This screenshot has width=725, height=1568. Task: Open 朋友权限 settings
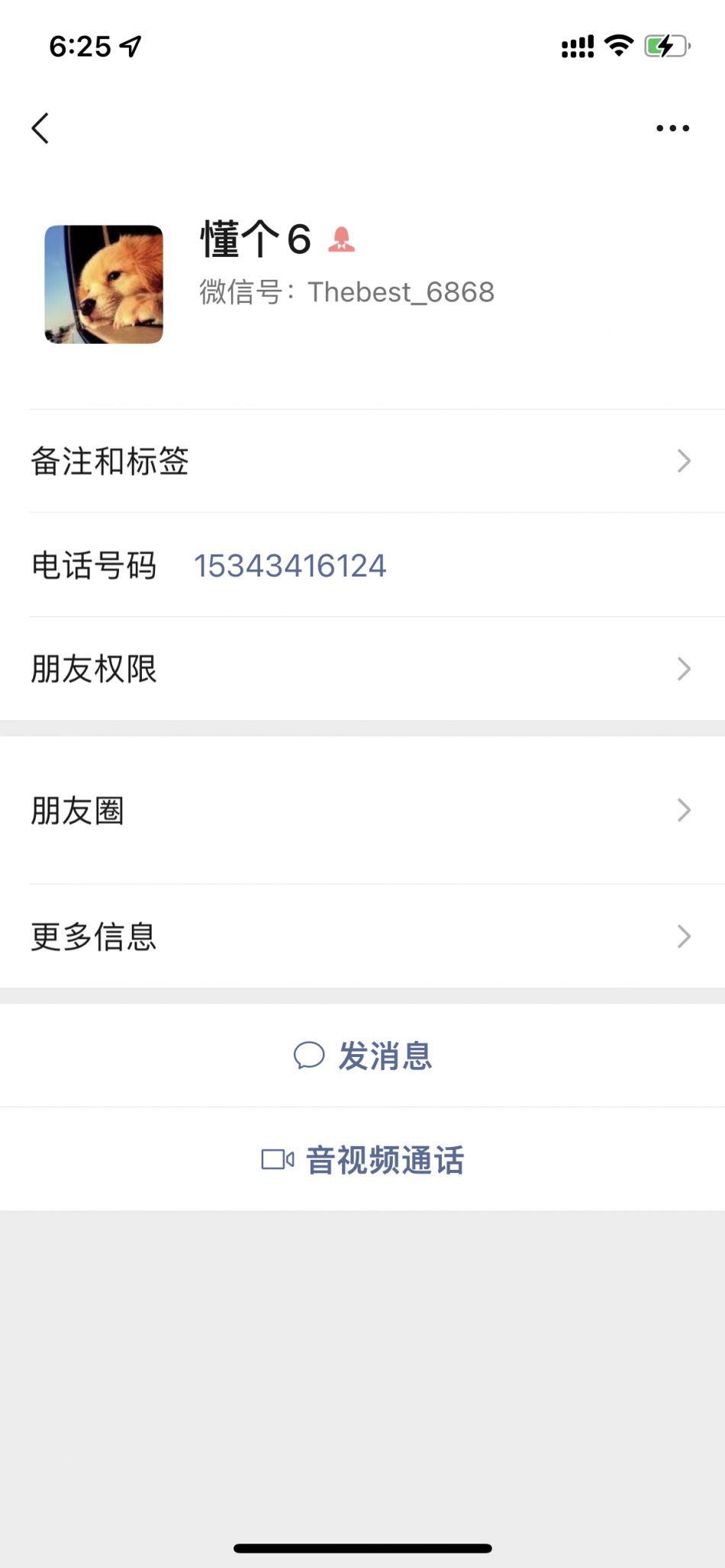(x=362, y=669)
